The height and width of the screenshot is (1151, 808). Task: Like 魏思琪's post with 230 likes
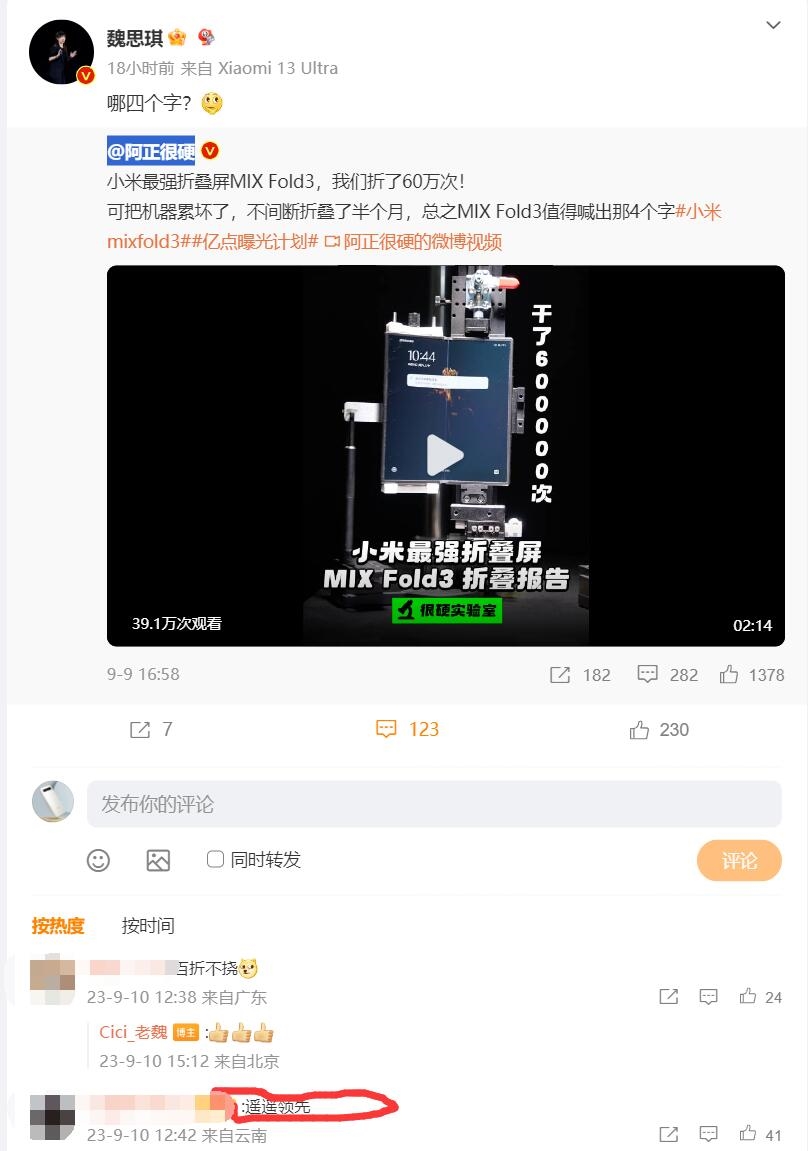pos(659,730)
